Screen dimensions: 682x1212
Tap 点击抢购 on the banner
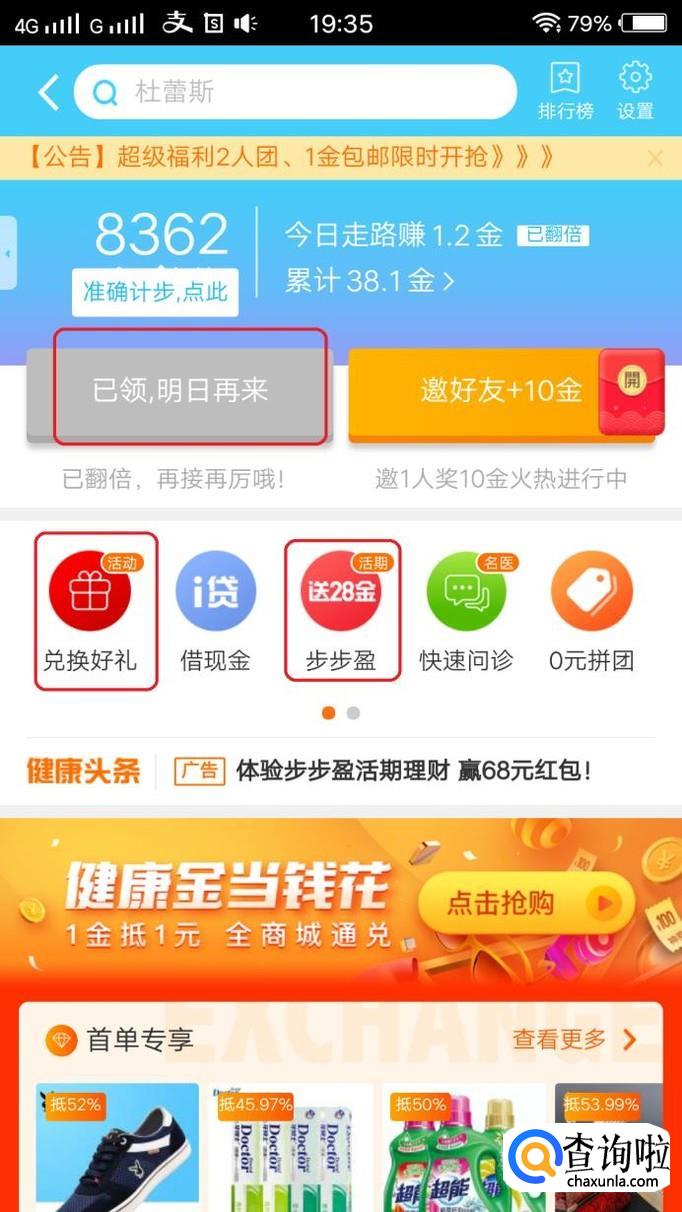(x=525, y=903)
